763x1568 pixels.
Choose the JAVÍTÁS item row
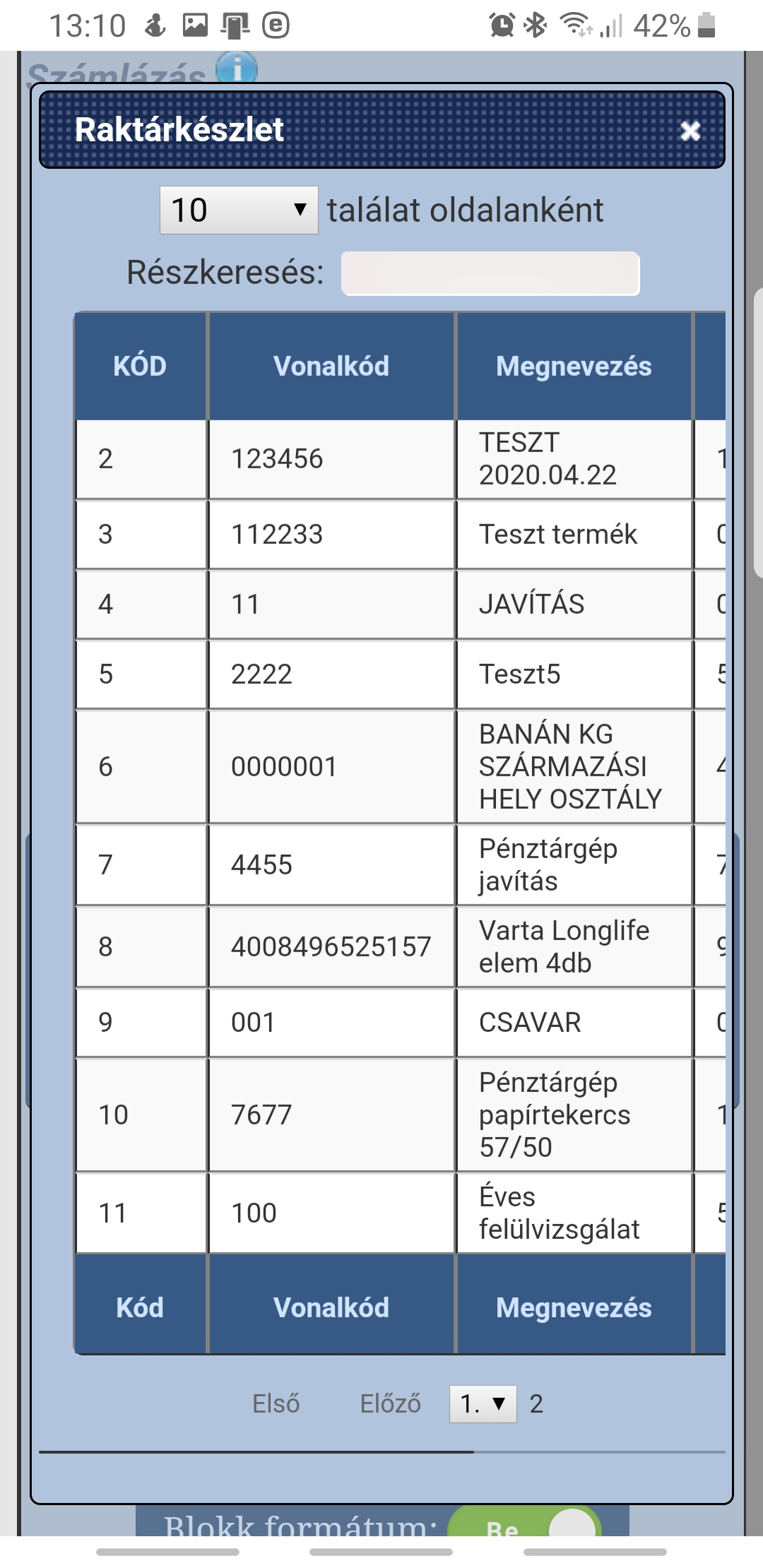(531, 605)
